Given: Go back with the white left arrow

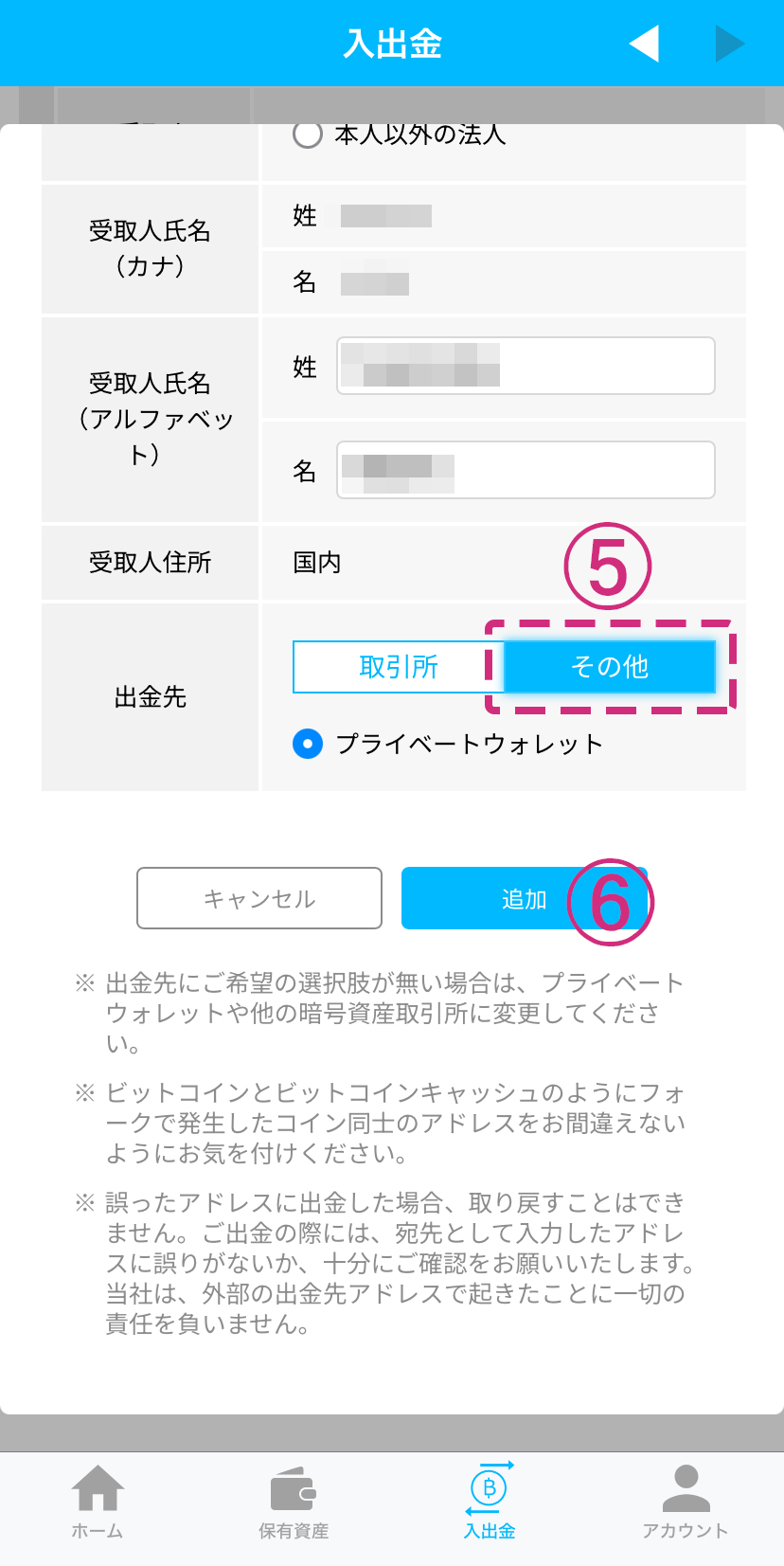Looking at the screenshot, I should (644, 44).
